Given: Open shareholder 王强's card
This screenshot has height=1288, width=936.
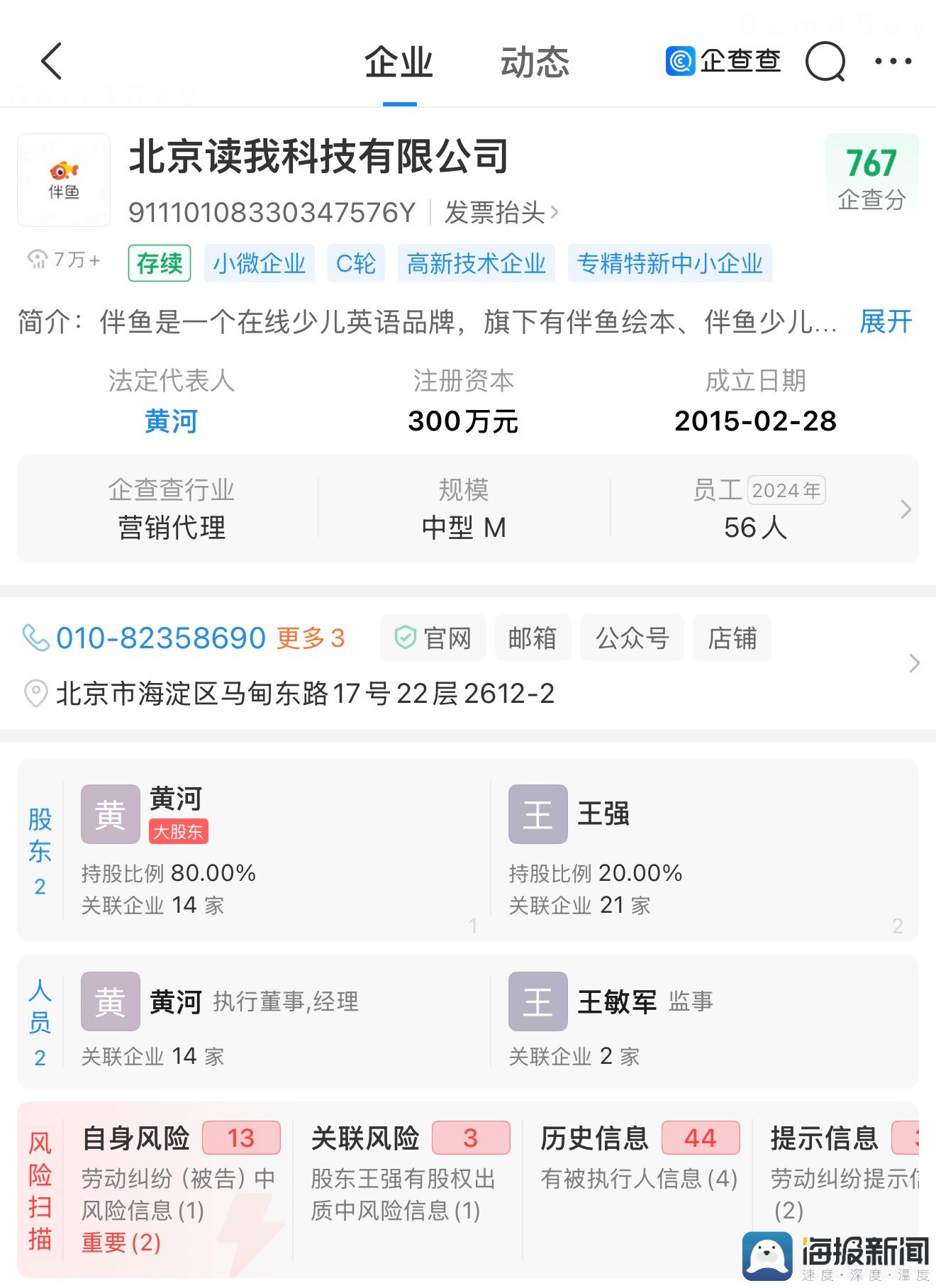Looking at the screenshot, I should pos(603,814).
